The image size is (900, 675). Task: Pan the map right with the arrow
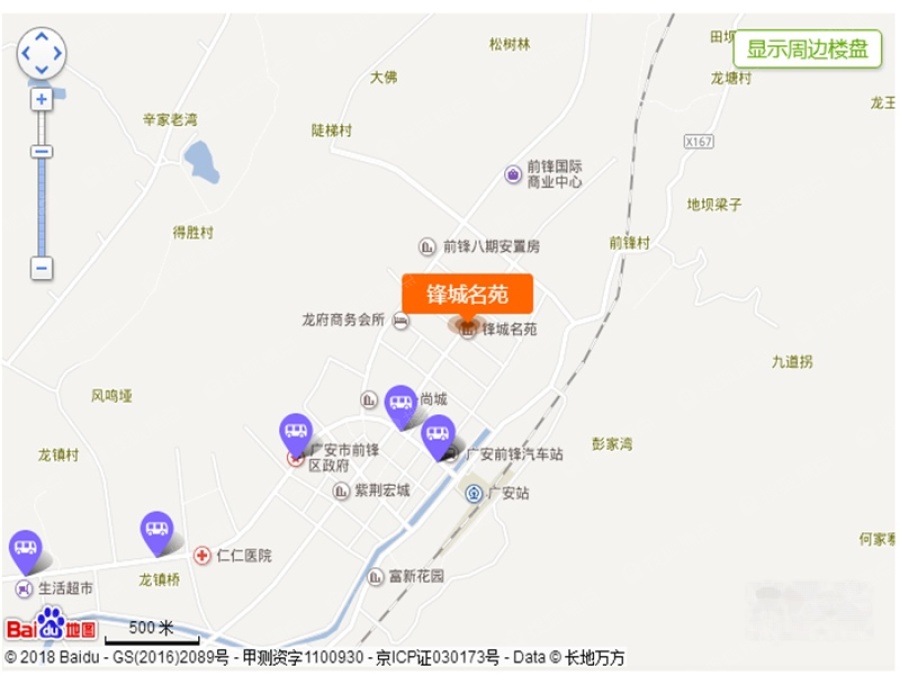tap(58, 51)
